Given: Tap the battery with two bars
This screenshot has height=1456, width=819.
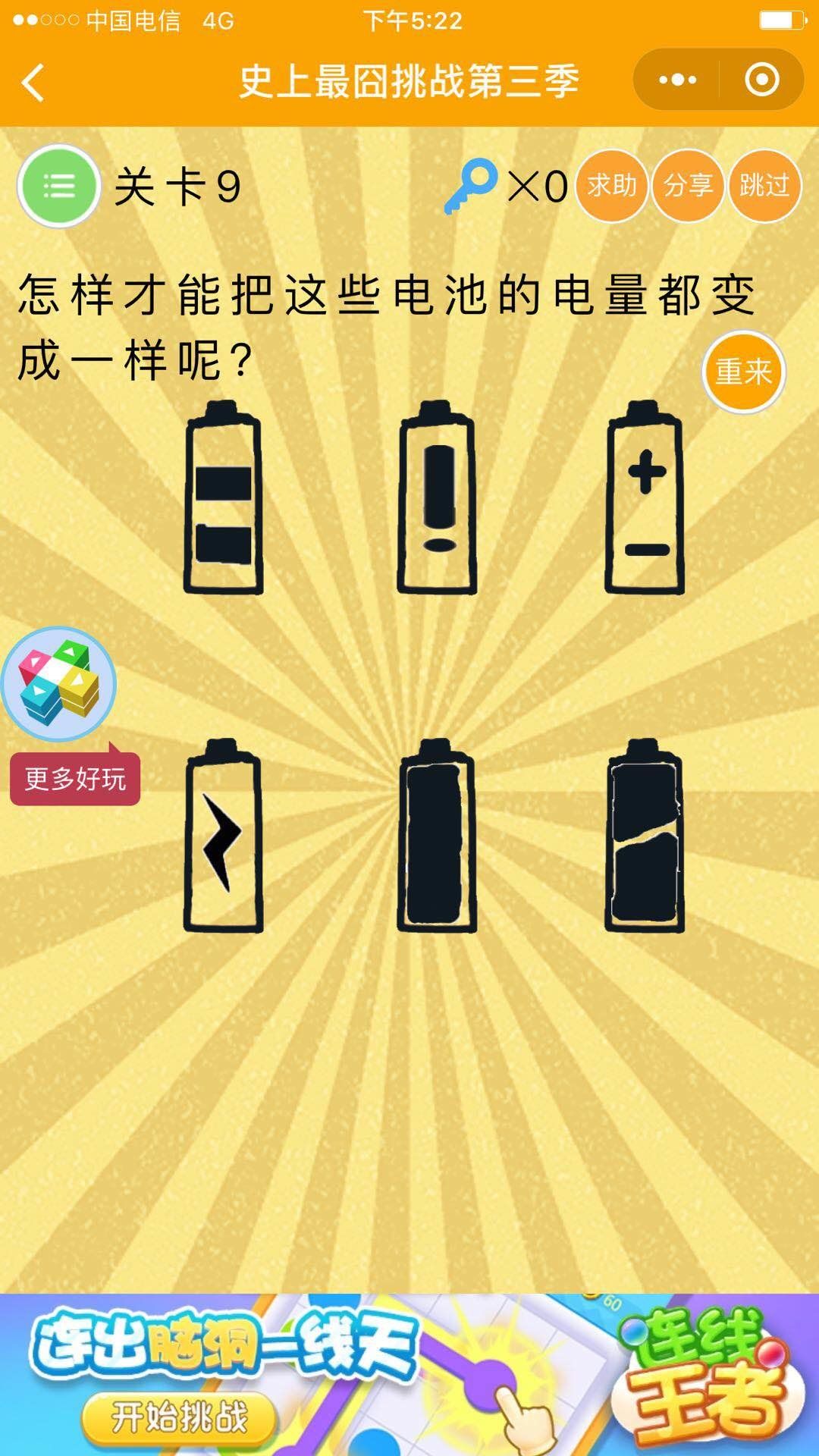Looking at the screenshot, I should (x=224, y=498).
